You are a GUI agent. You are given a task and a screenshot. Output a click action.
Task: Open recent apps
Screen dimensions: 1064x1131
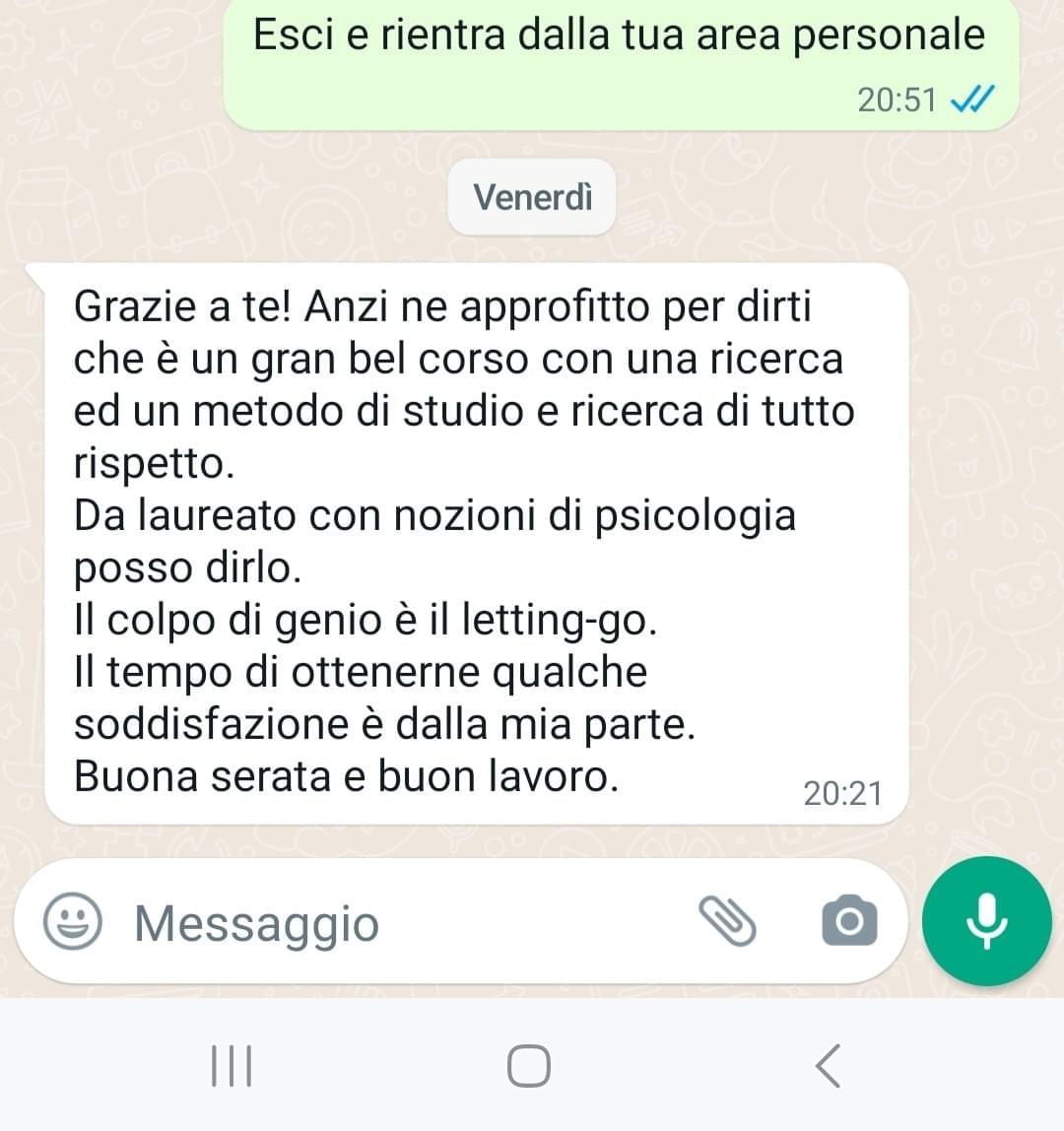[232, 1066]
